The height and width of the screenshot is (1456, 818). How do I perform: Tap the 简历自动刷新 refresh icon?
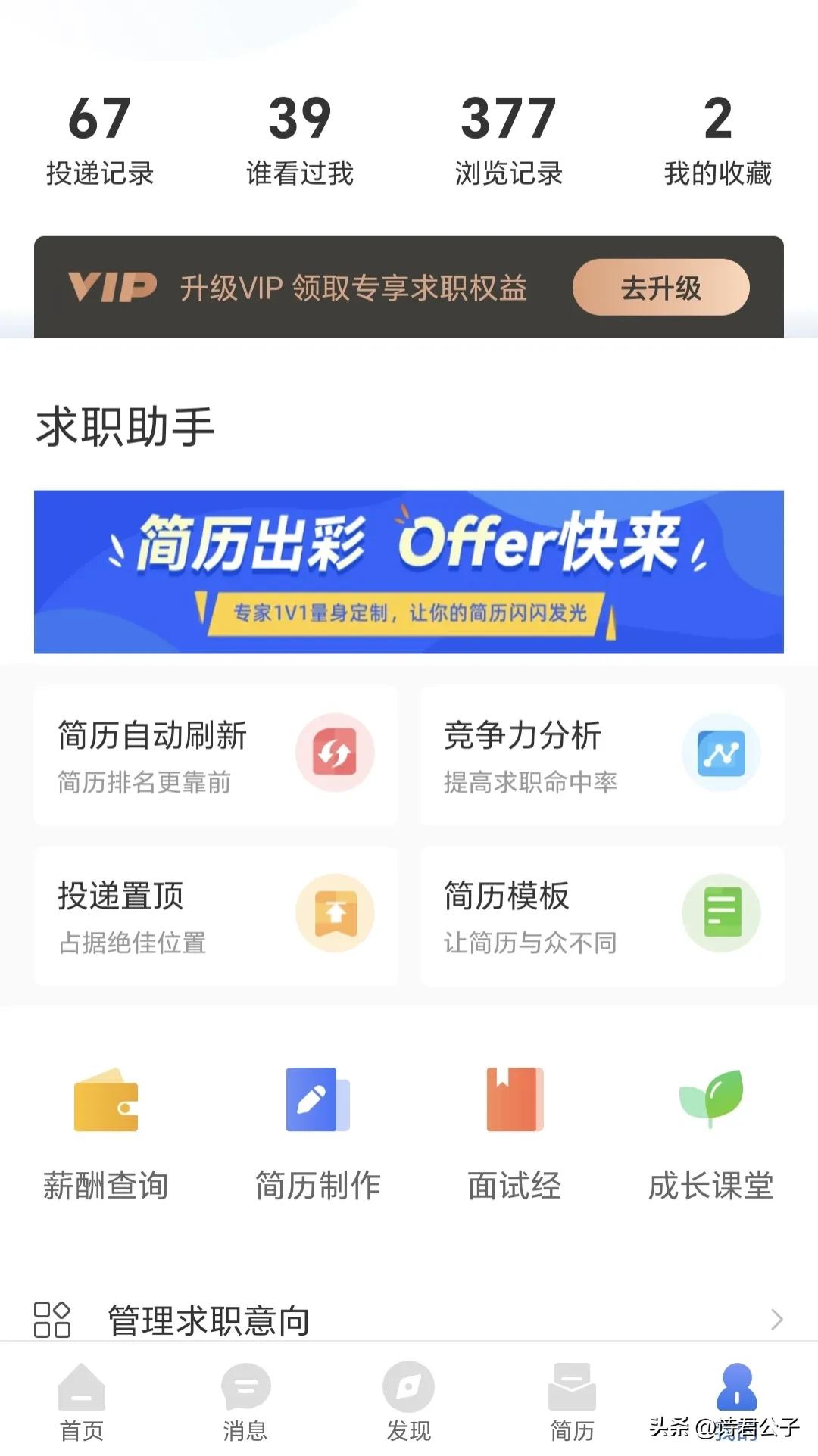pos(336,752)
